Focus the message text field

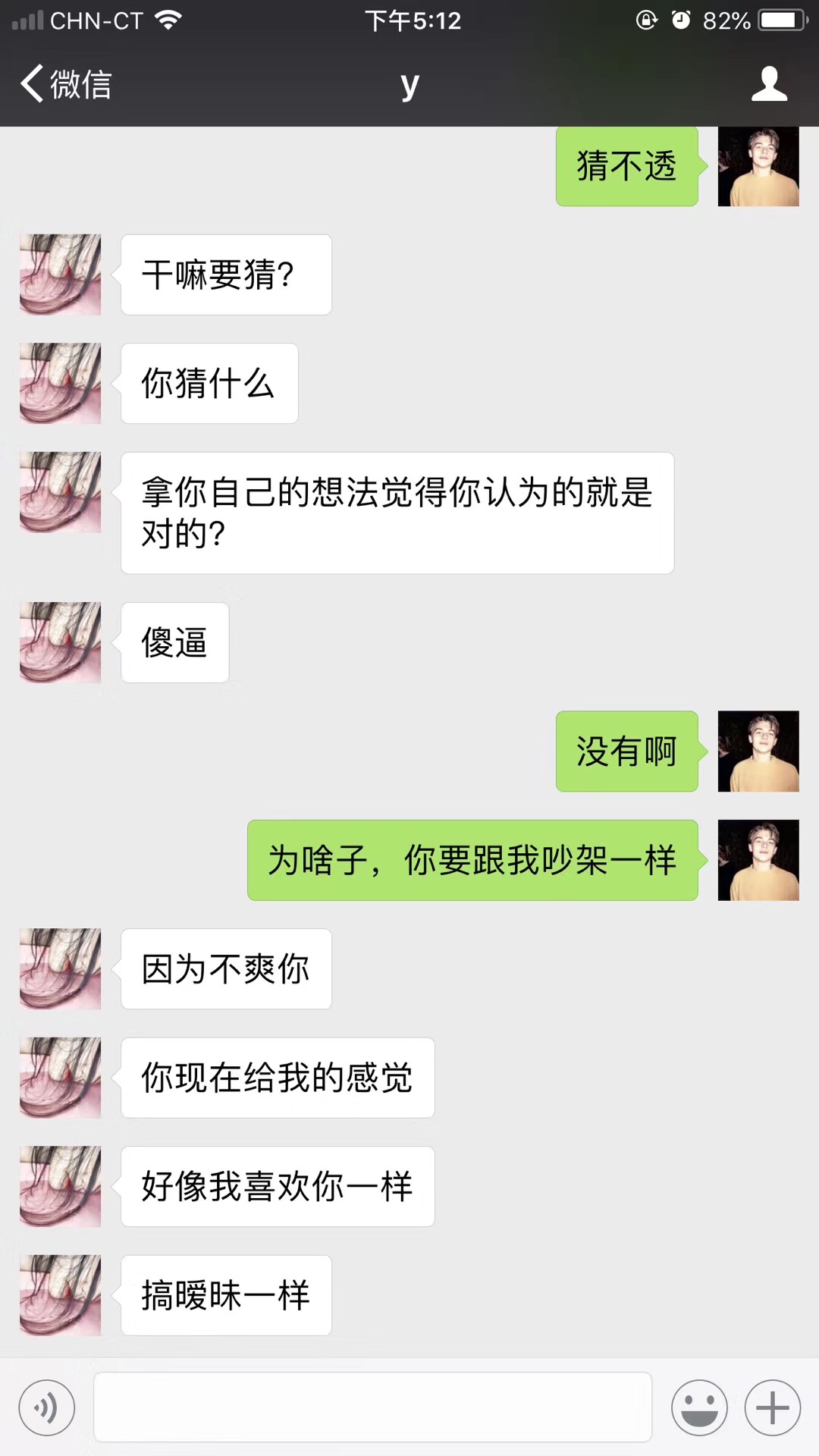click(x=372, y=1407)
